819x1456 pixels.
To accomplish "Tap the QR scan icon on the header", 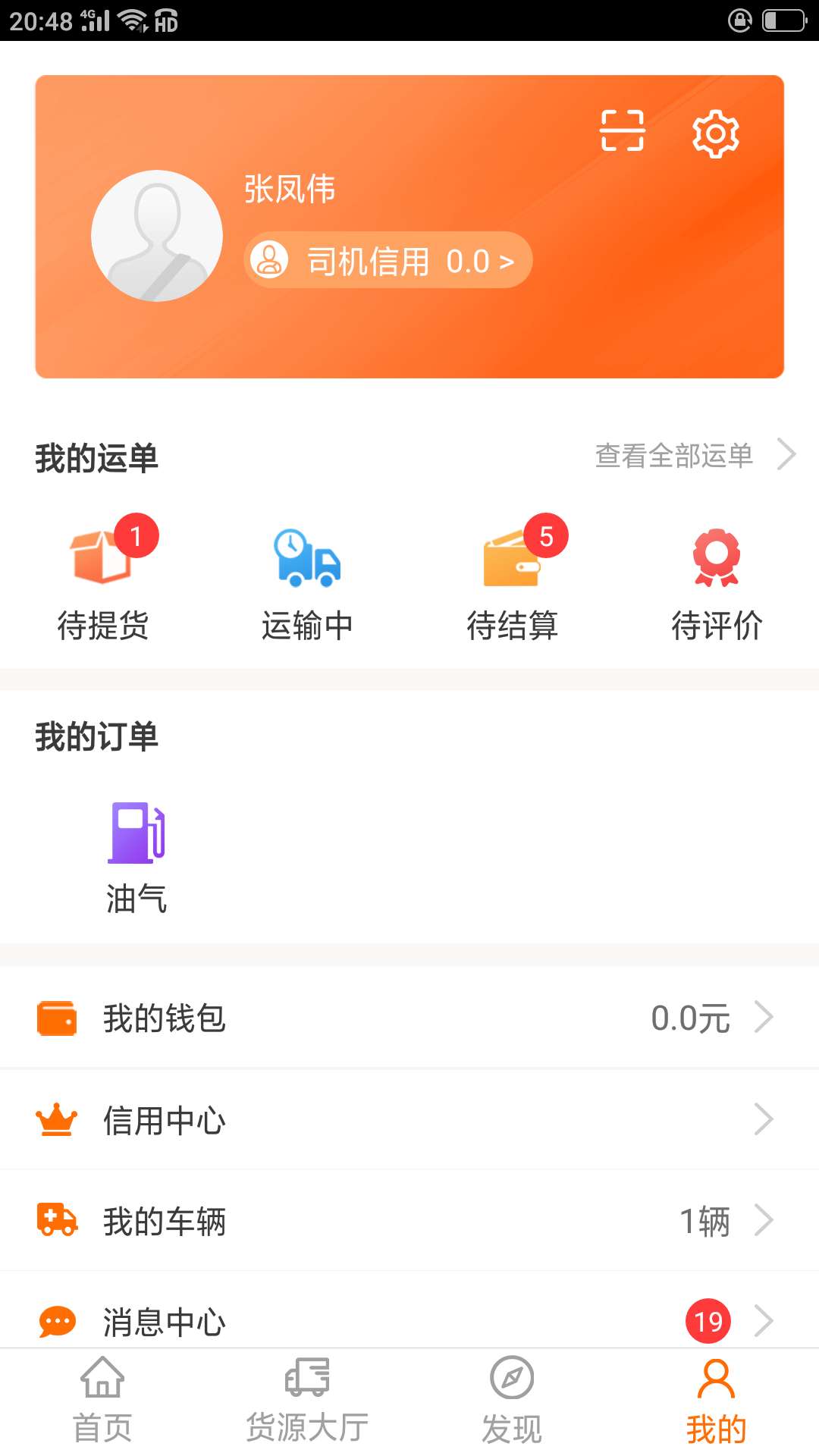I will pos(621,130).
